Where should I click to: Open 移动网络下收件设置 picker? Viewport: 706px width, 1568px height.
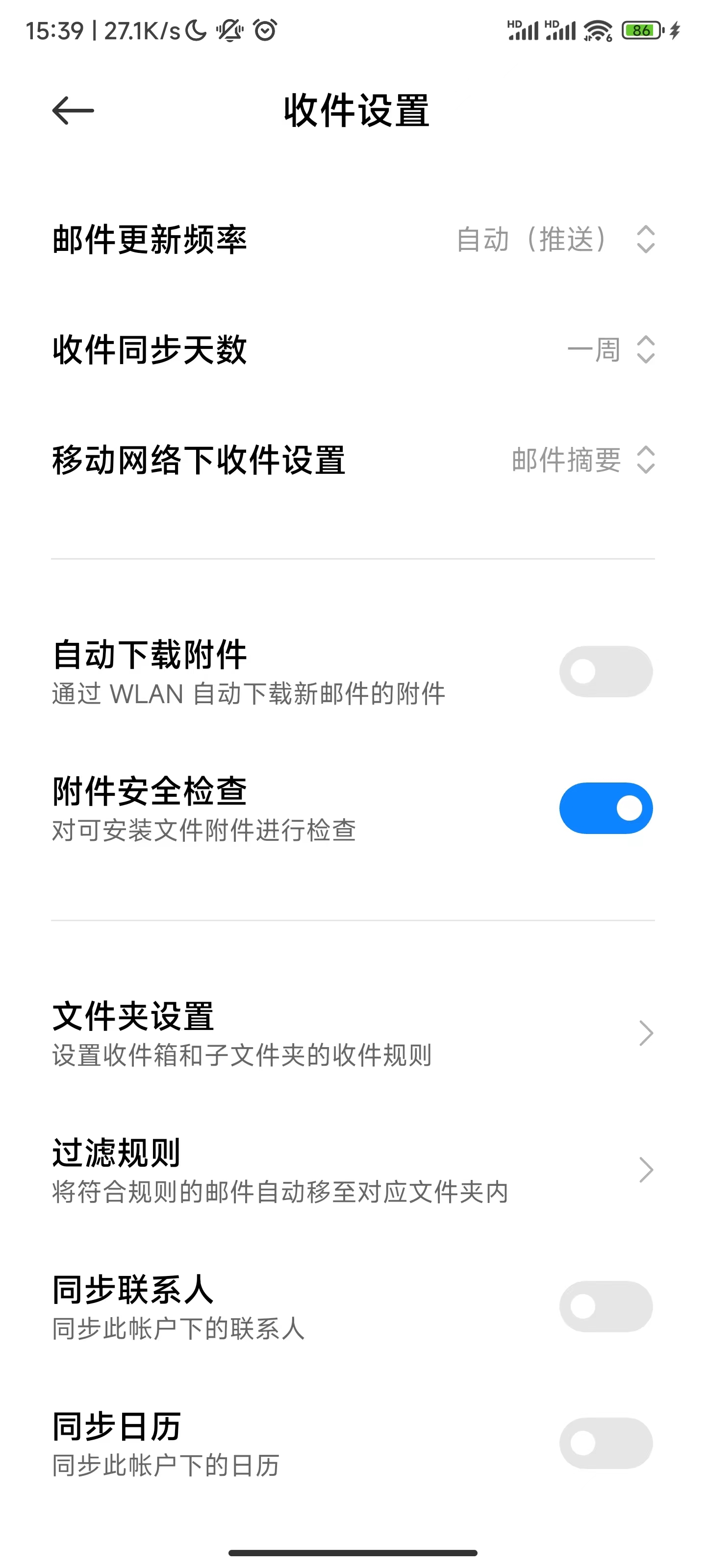[582, 460]
